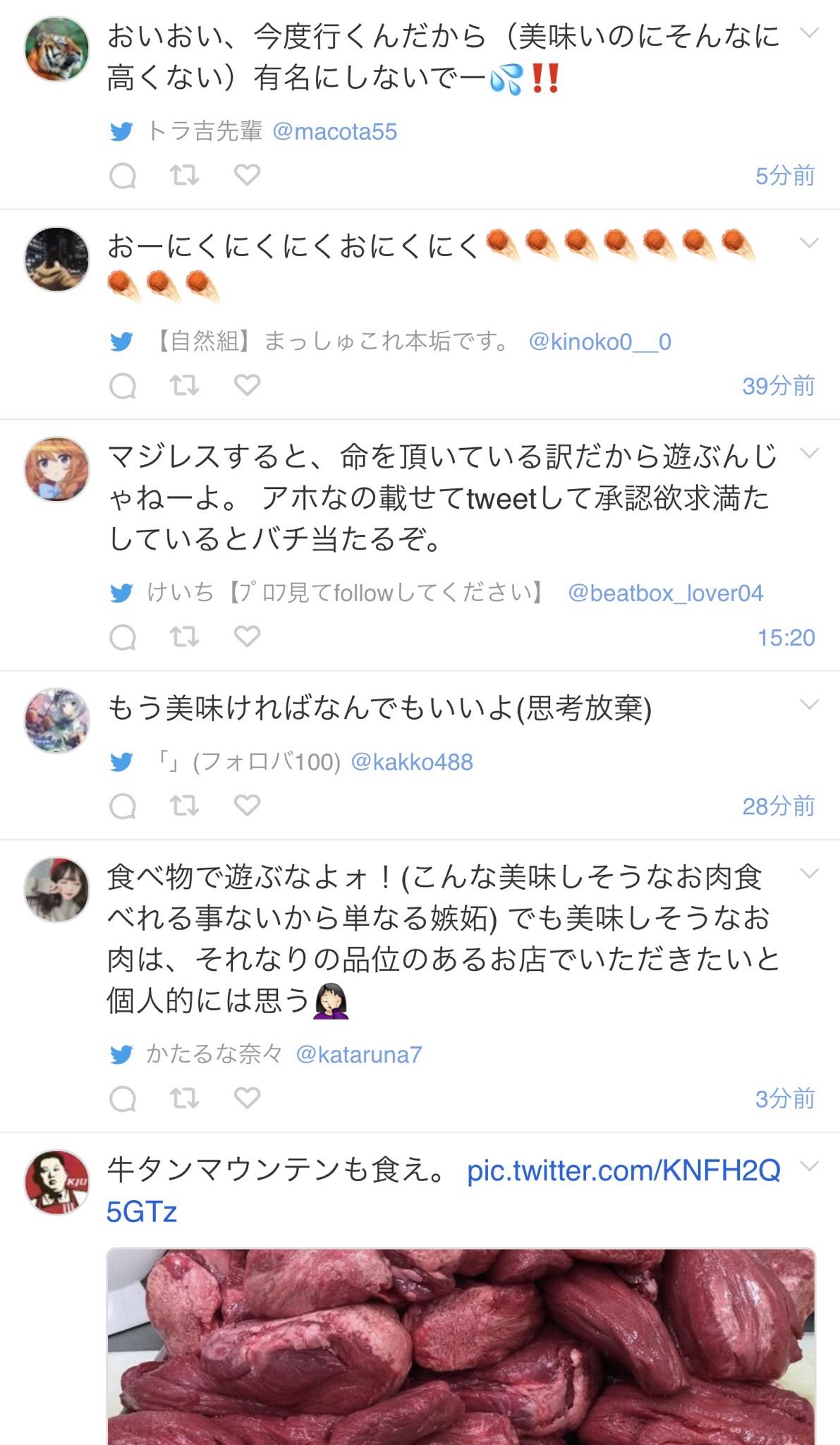Like the tweet by @kakko488
This screenshot has height=1445, width=840.
247,805
